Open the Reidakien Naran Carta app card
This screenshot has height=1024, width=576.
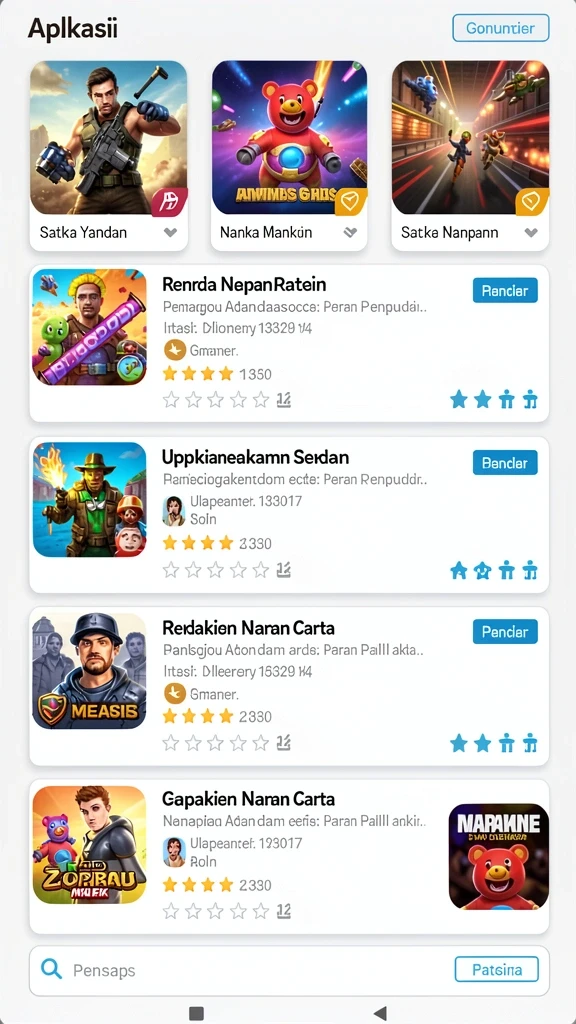(x=289, y=686)
